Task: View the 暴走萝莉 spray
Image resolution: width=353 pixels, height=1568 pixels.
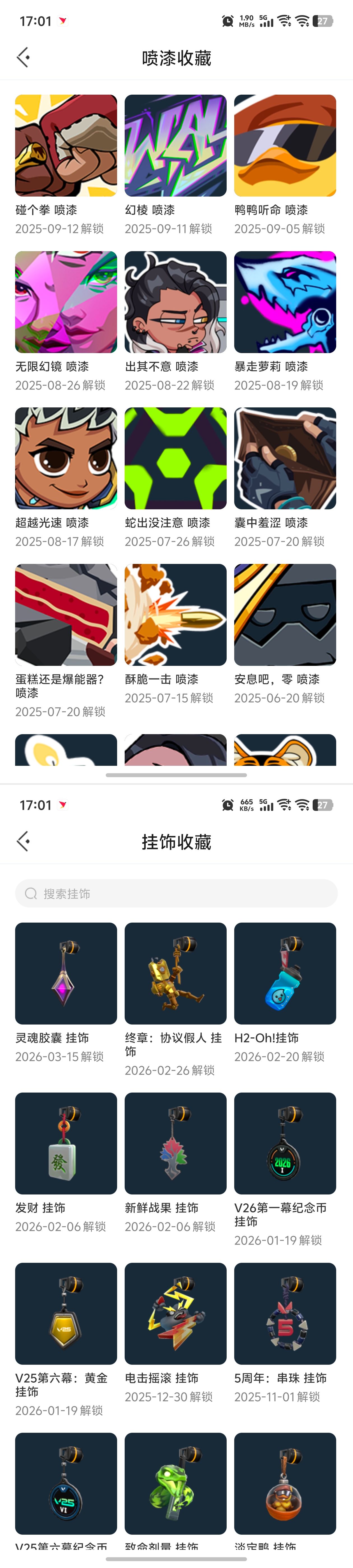Action: (285, 302)
